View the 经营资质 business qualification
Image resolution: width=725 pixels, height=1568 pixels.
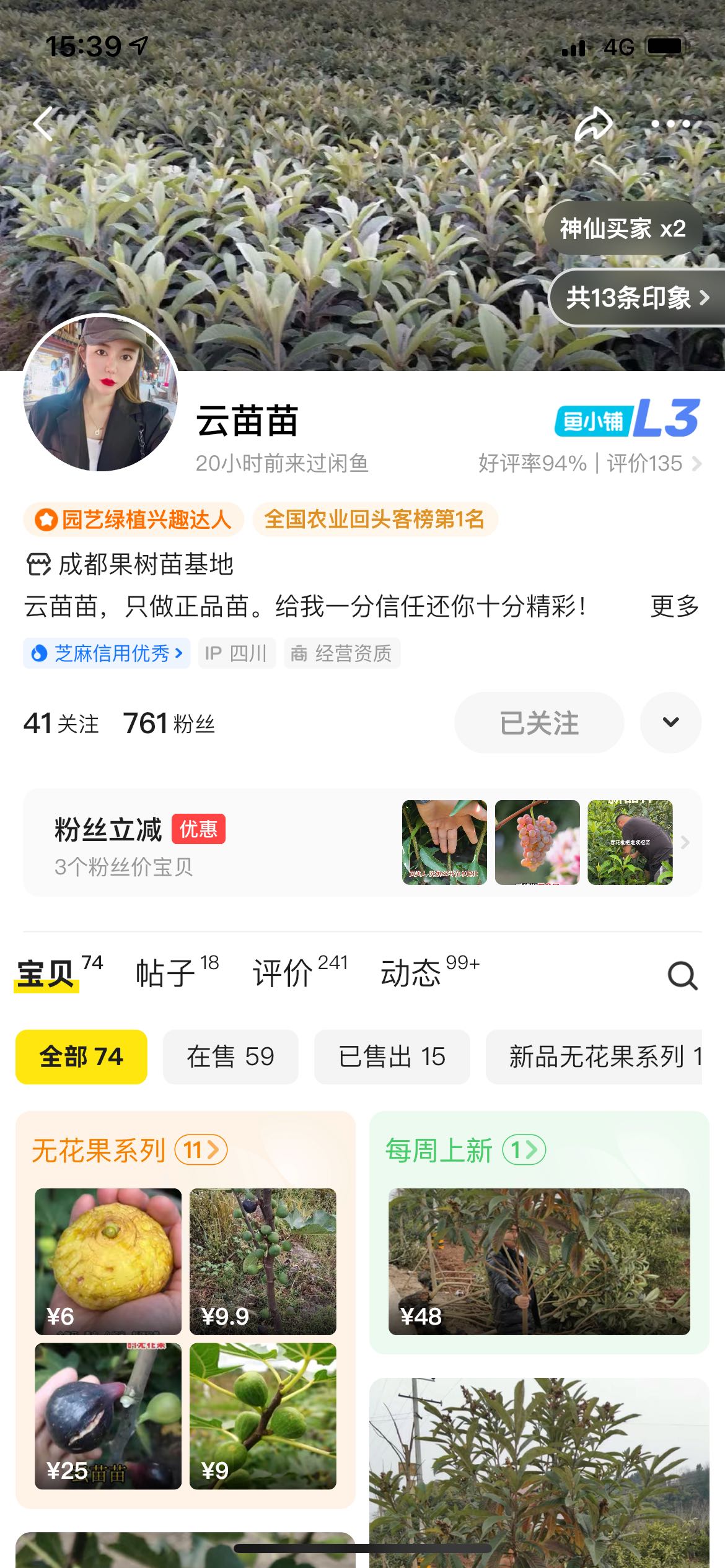pyautogui.click(x=342, y=653)
